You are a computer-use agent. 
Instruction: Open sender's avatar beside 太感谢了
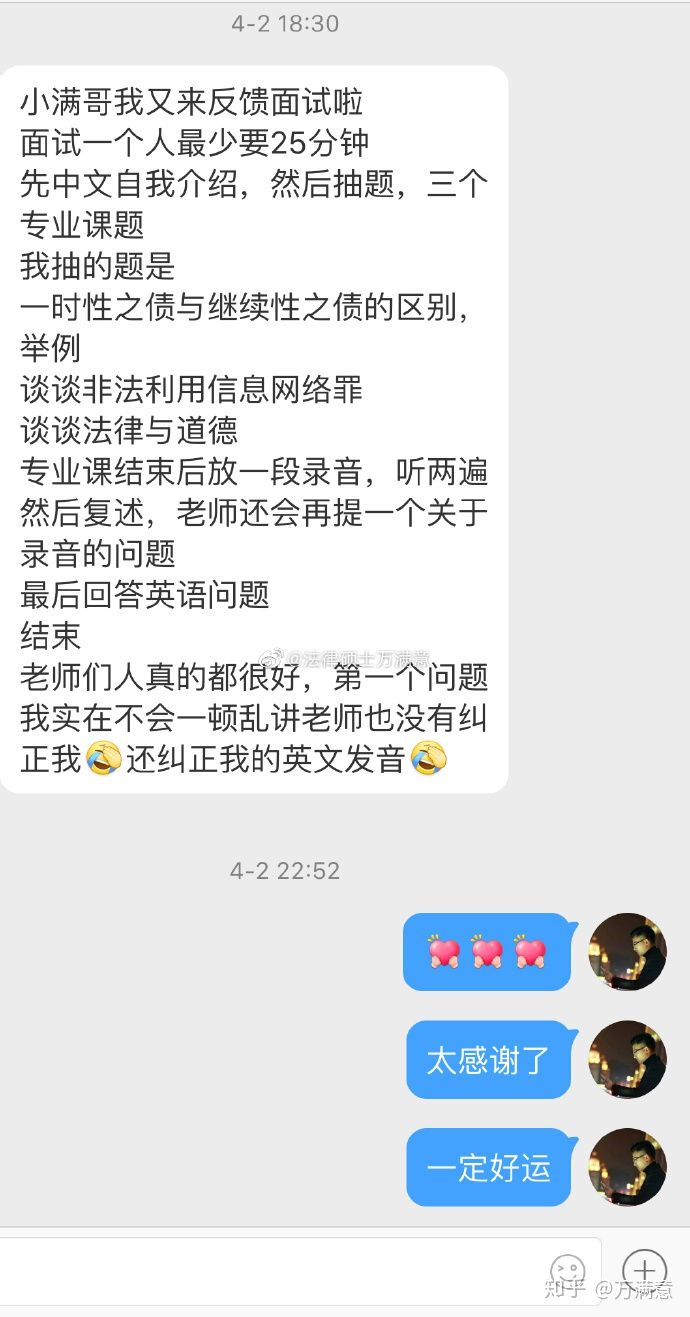(627, 1059)
